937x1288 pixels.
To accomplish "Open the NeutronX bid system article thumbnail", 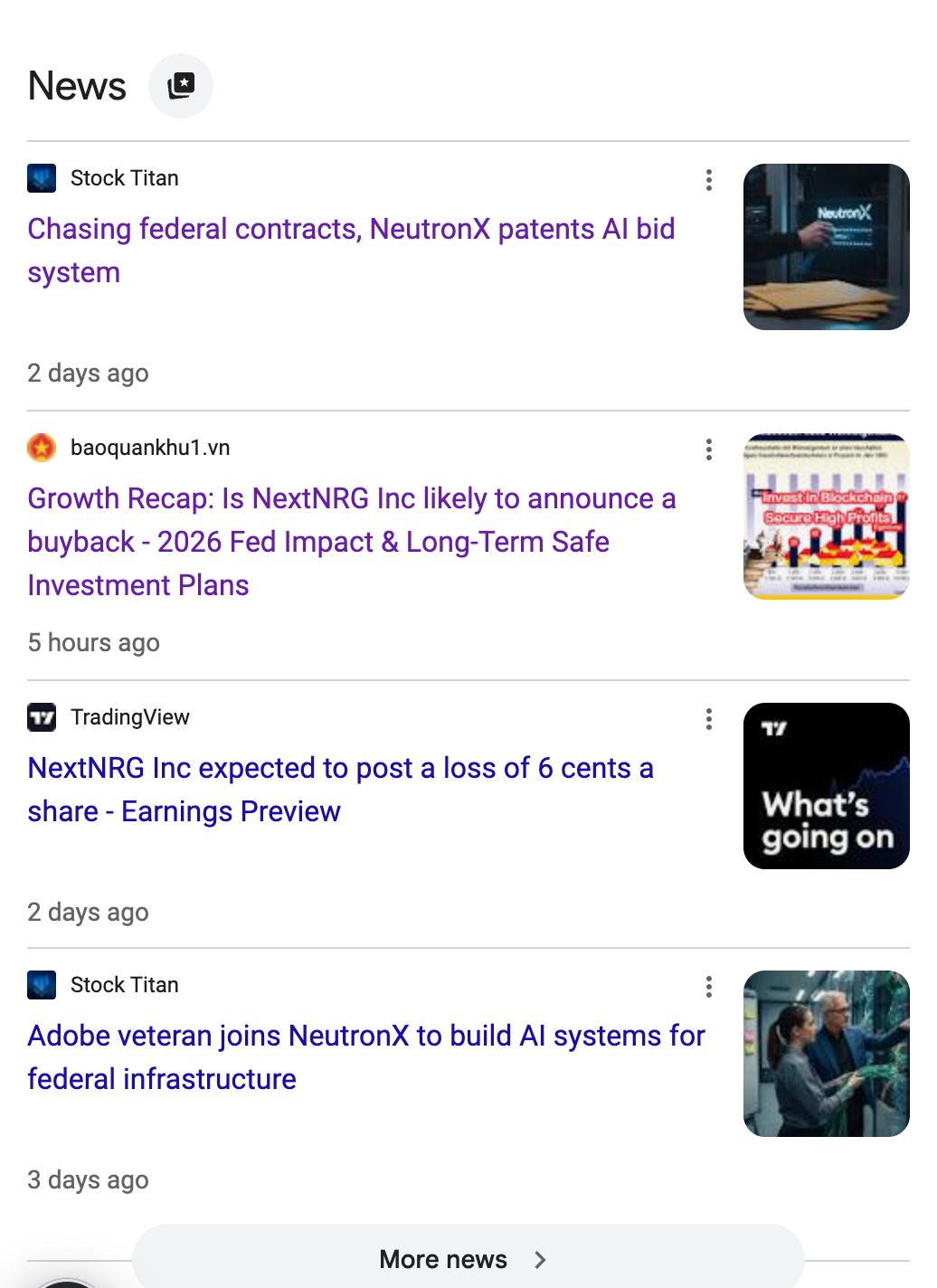I will click(826, 246).
